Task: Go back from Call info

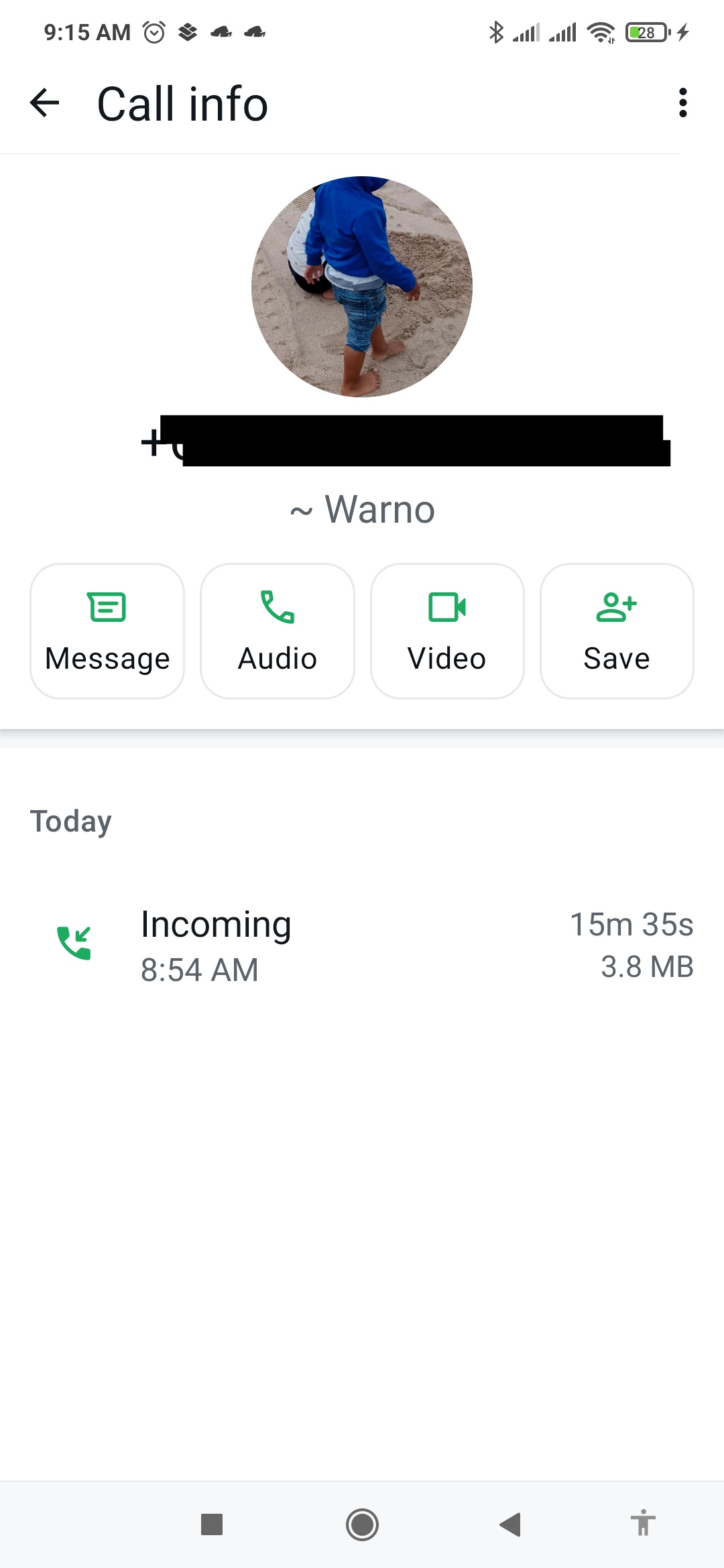Action: coord(45,103)
